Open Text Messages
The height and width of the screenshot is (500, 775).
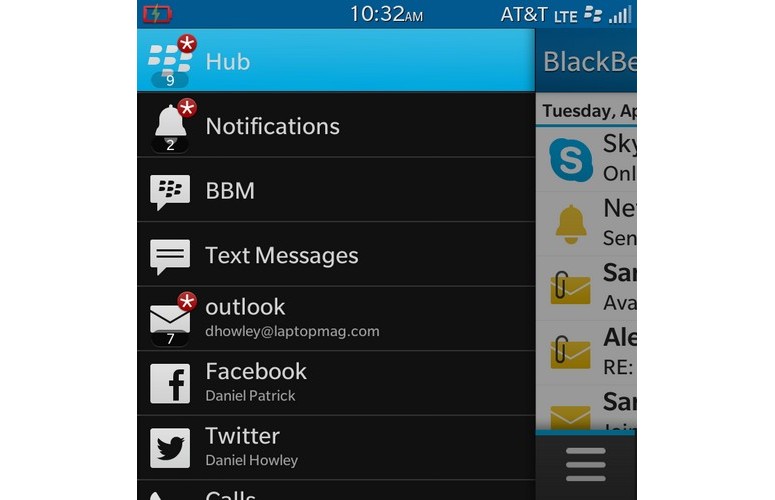335,255
